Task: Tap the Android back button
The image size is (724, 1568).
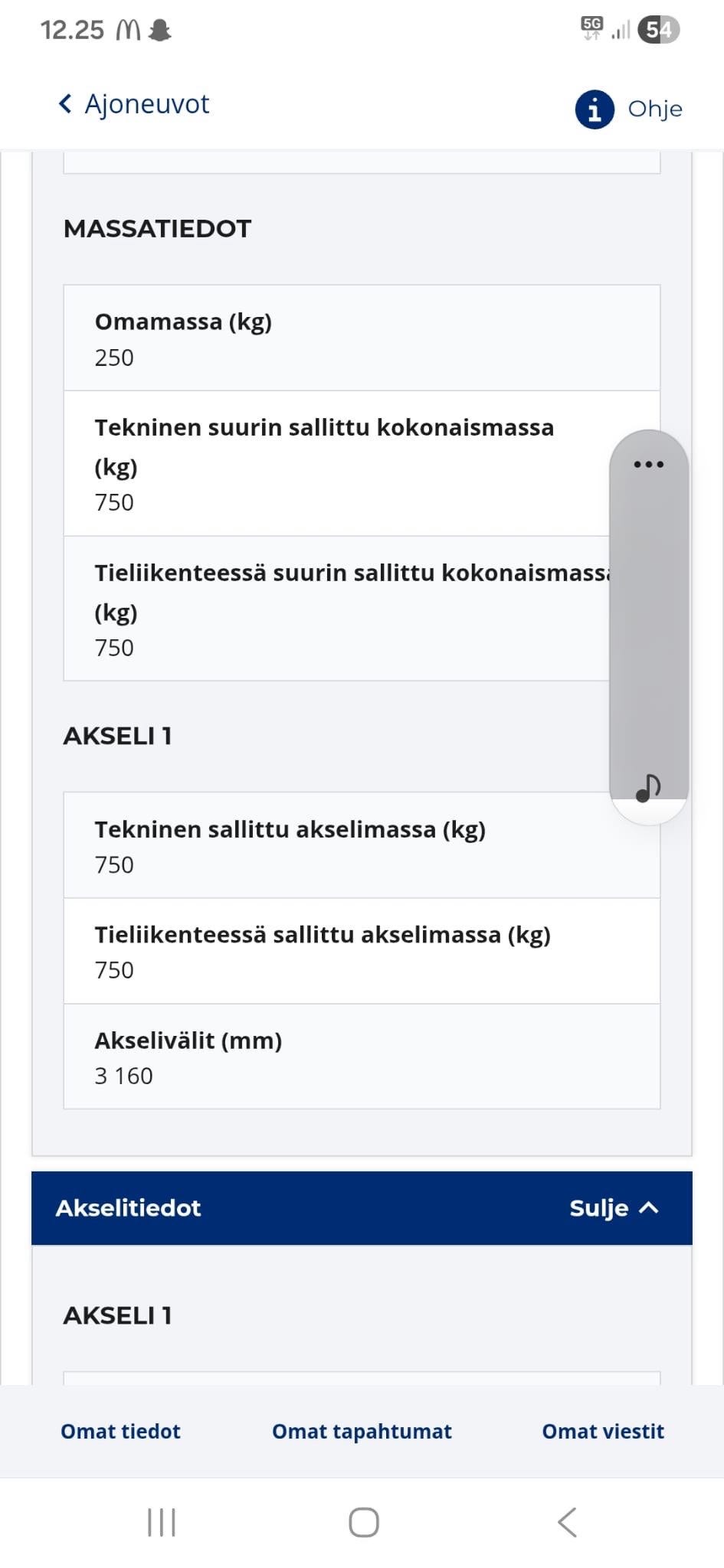Action: [565, 1522]
